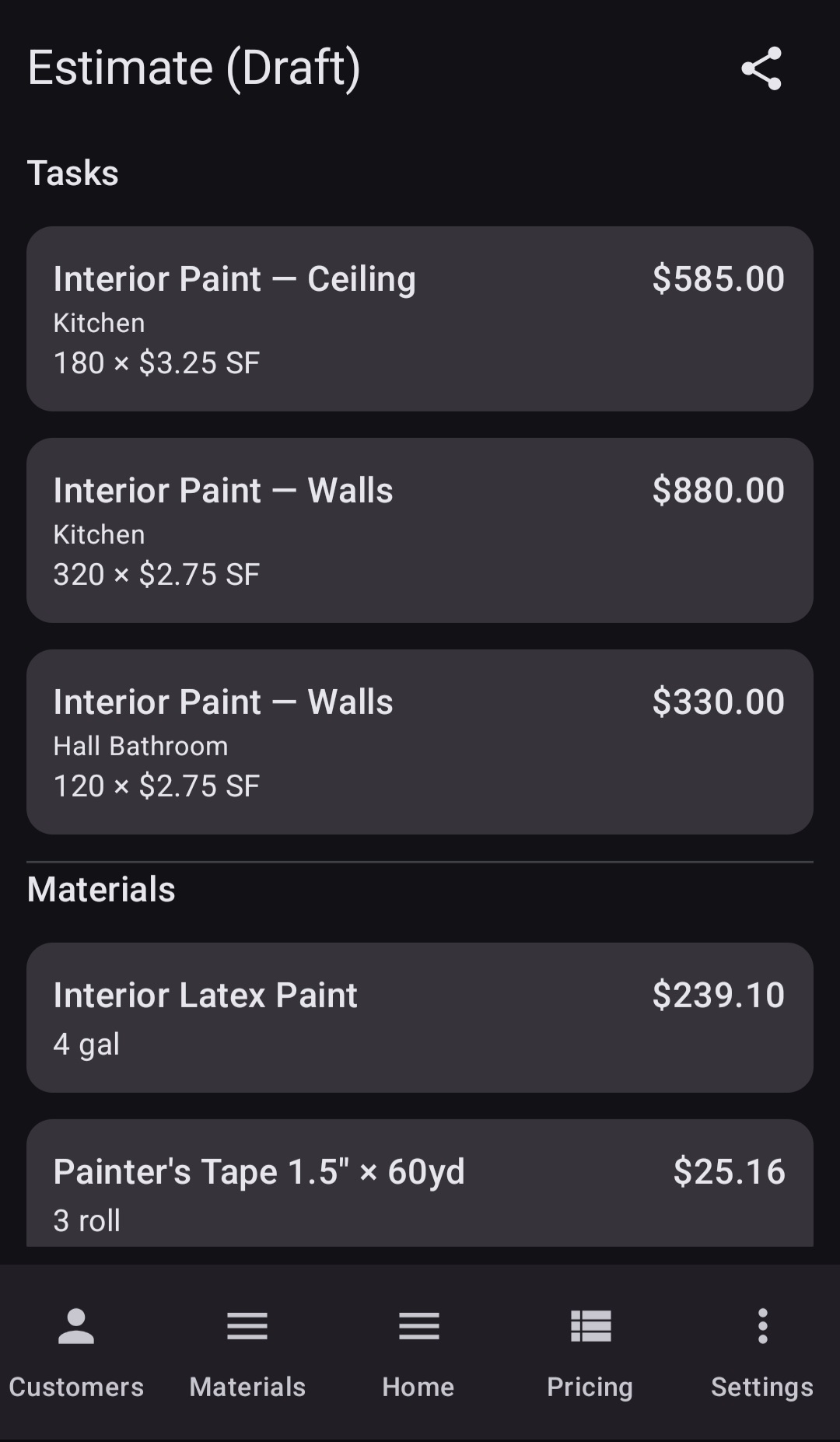The image size is (840, 1442).
Task: Select the Materials tab label
Action: (247, 1387)
